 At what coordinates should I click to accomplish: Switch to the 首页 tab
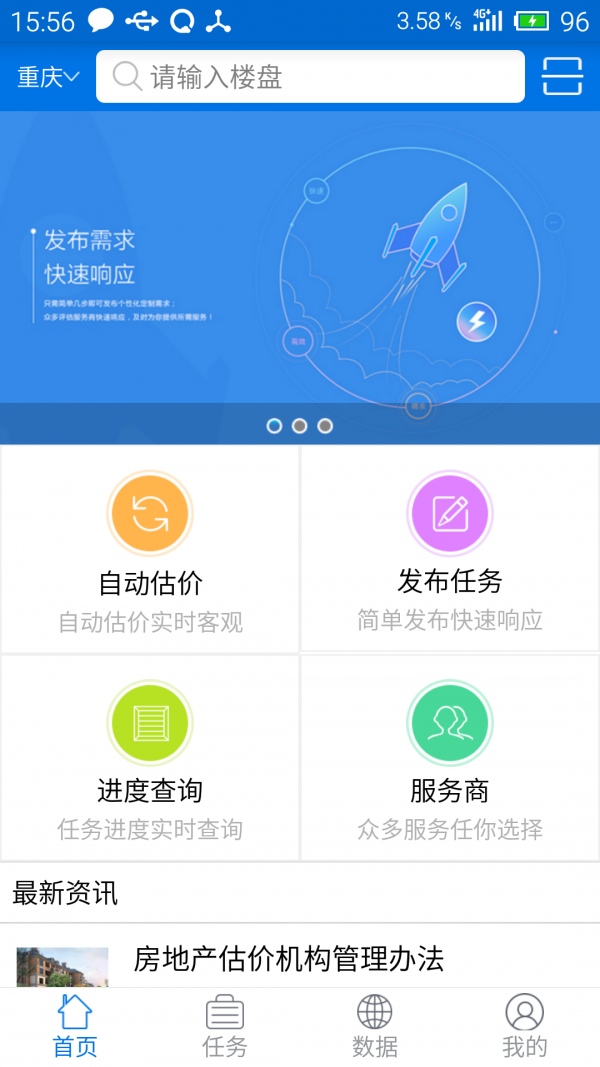(x=75, y=1027)
